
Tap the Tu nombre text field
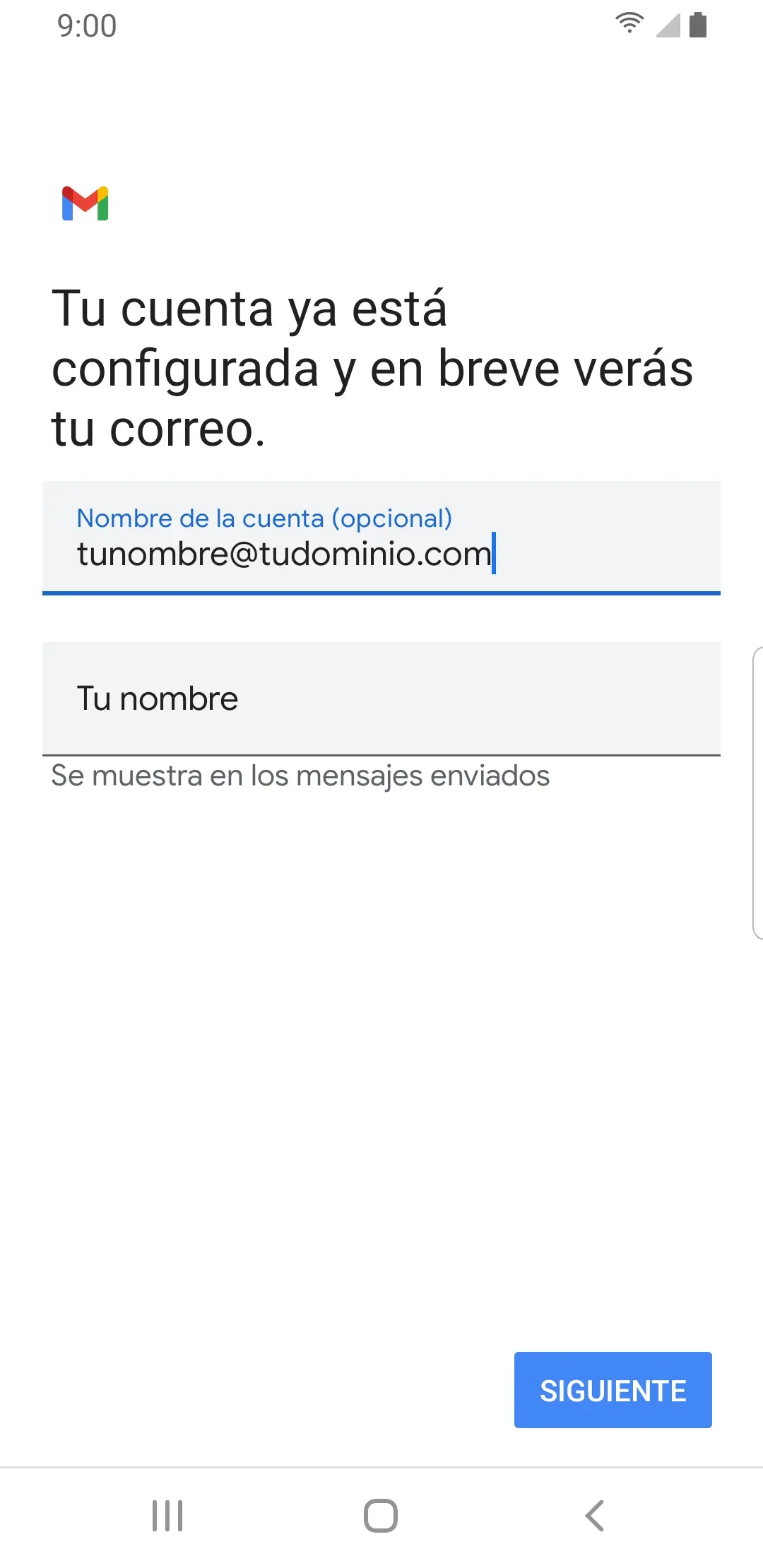tap(381, 699)
